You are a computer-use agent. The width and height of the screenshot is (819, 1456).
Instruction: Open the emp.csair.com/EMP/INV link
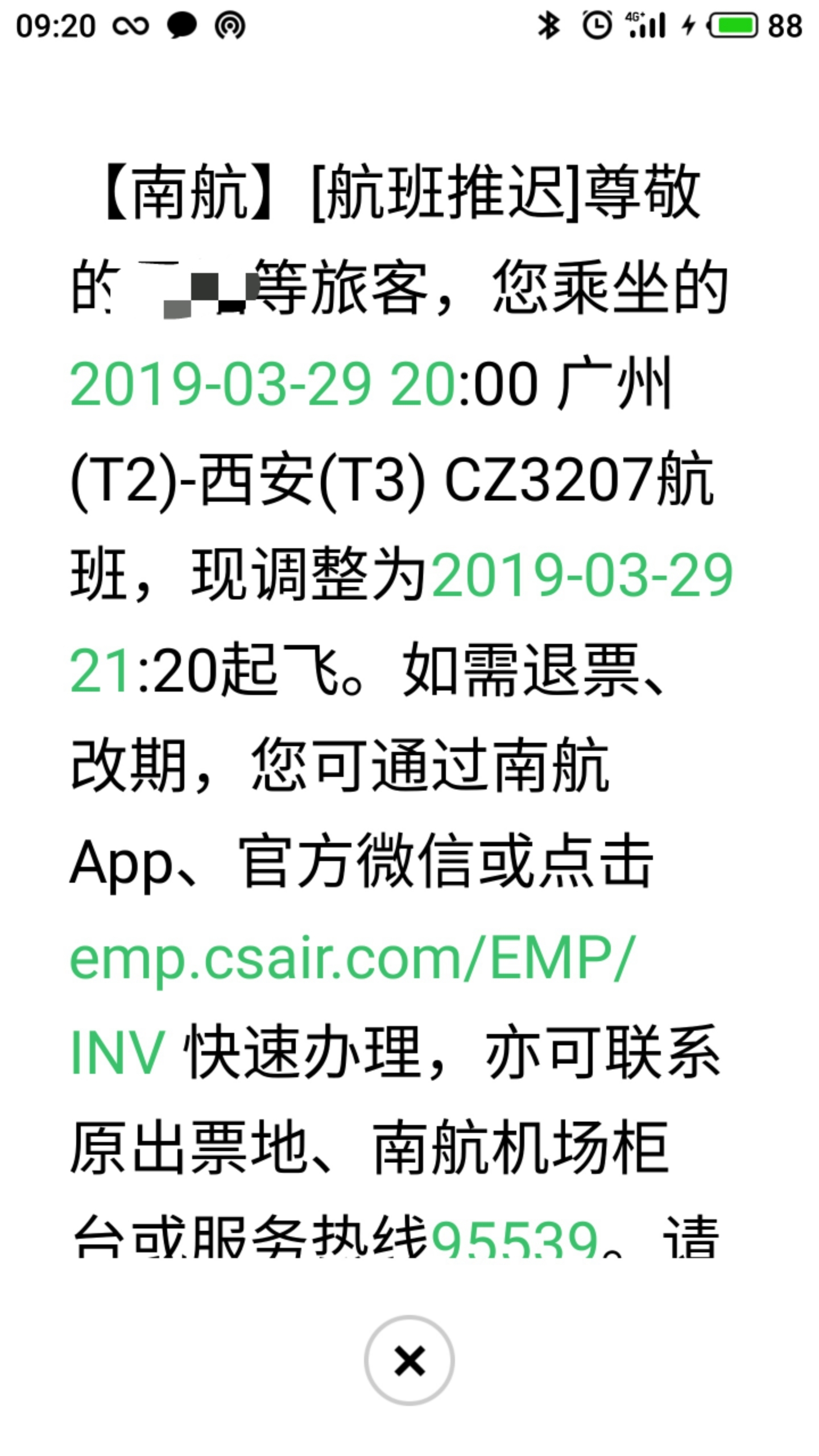[351, 958]
